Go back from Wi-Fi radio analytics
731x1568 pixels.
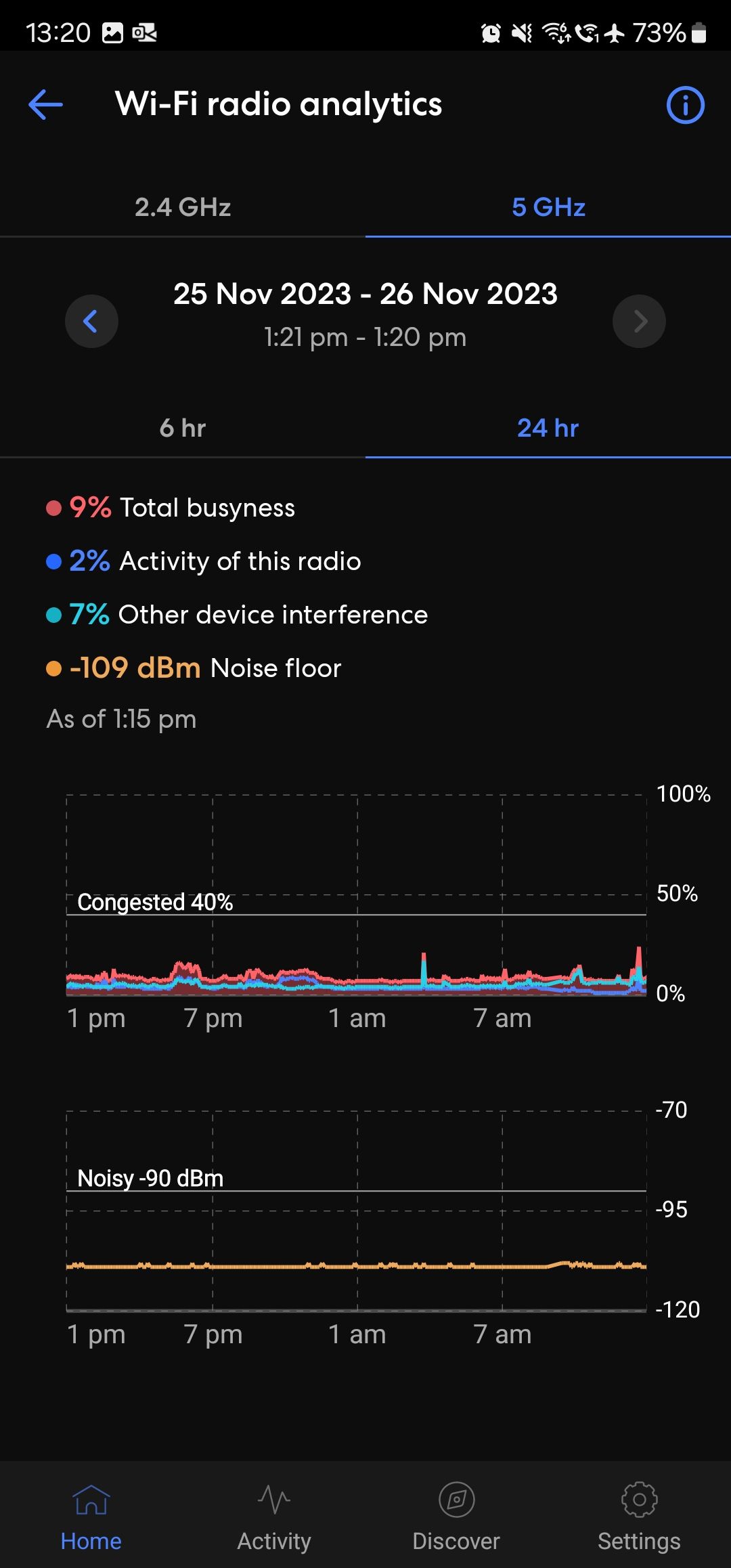pos(46,105)
